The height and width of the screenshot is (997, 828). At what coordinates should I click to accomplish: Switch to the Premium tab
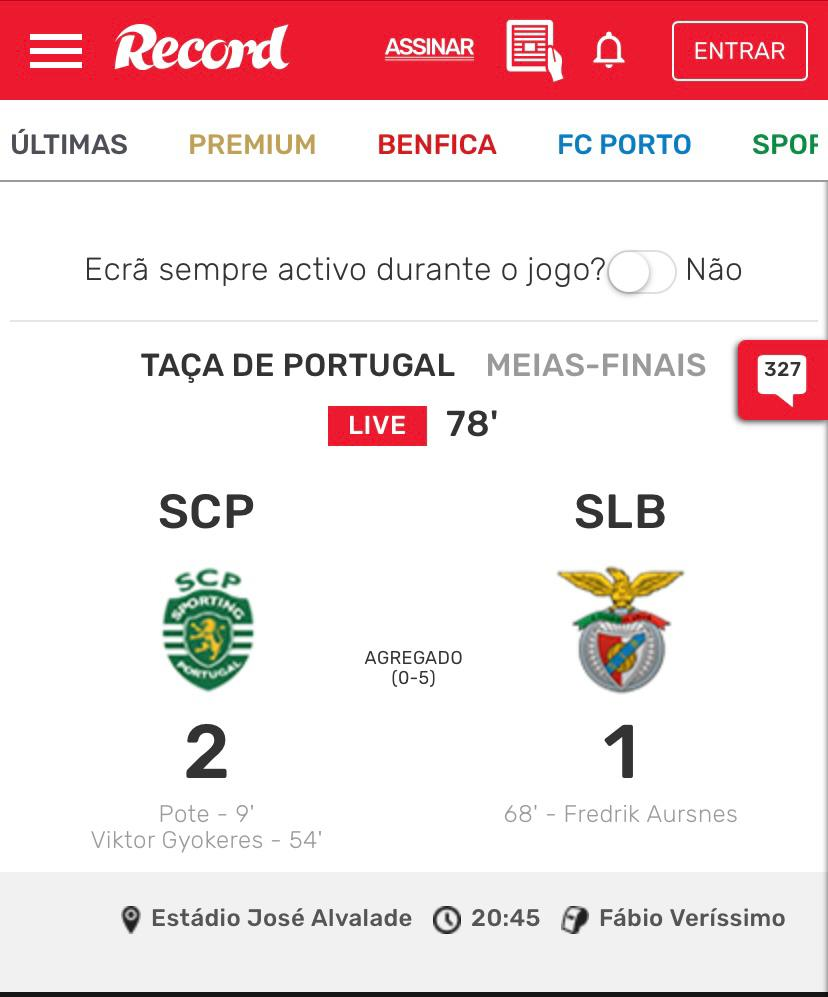252,144
